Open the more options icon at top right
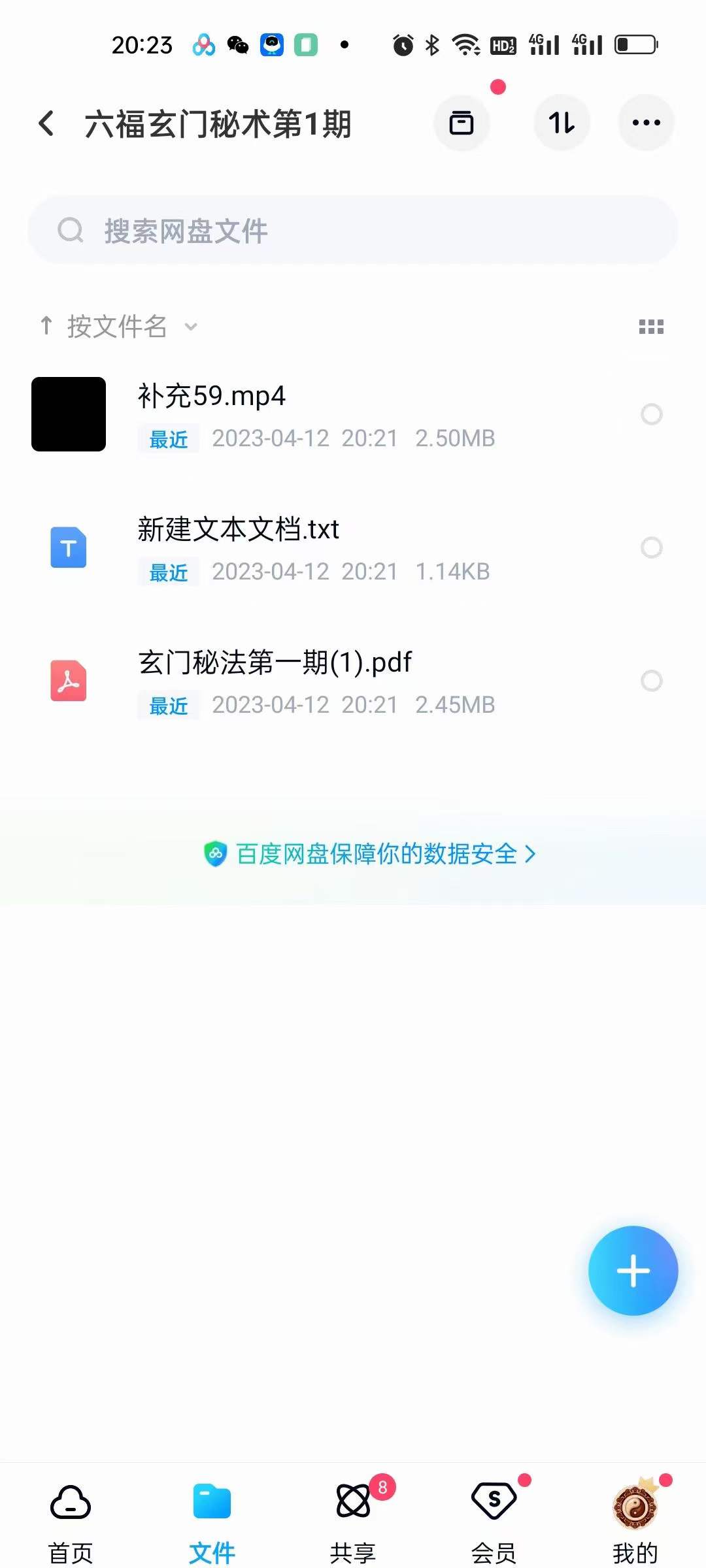 [x=646, y=123]
